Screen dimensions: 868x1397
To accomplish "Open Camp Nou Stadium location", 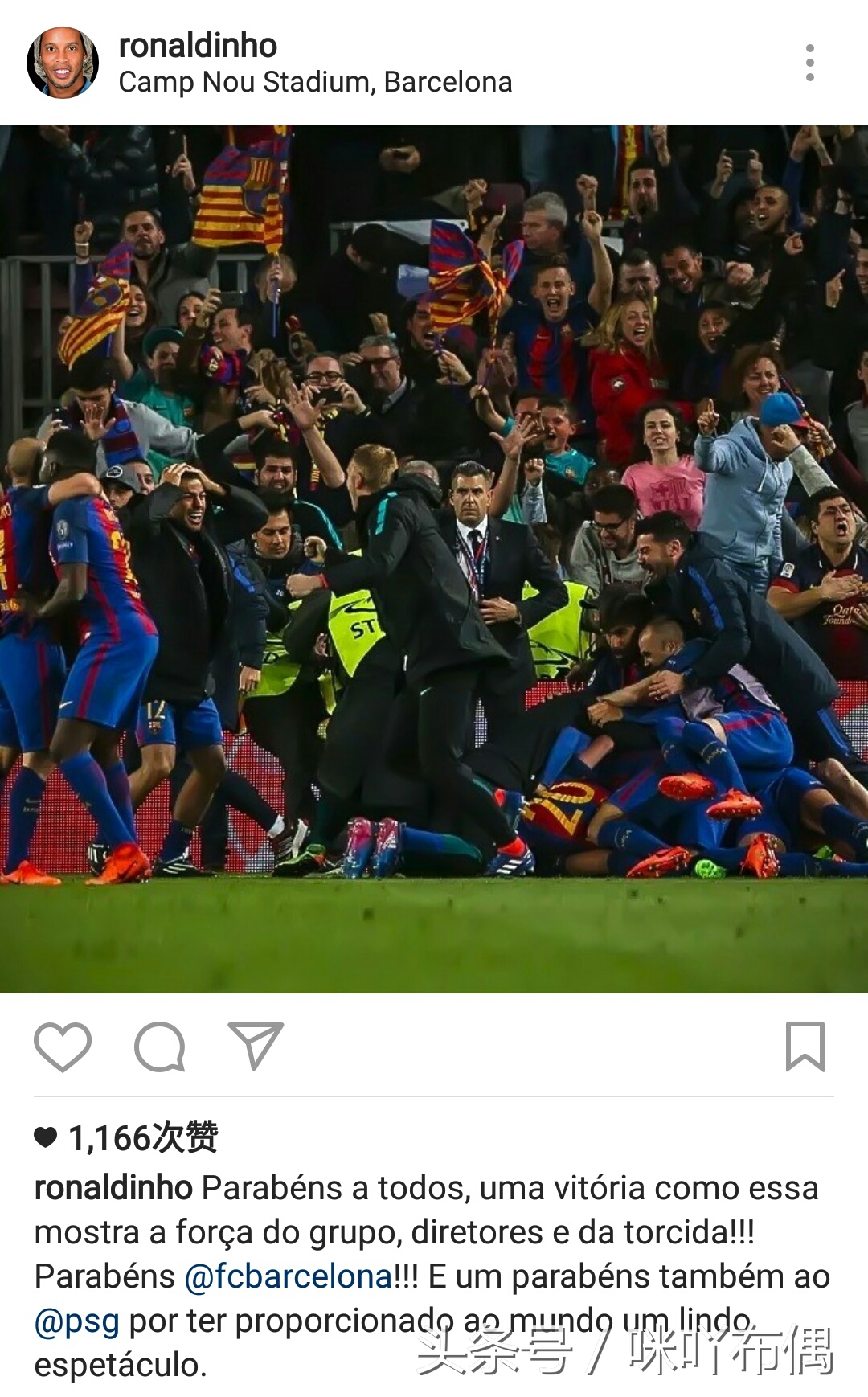I will coord(315,82).
